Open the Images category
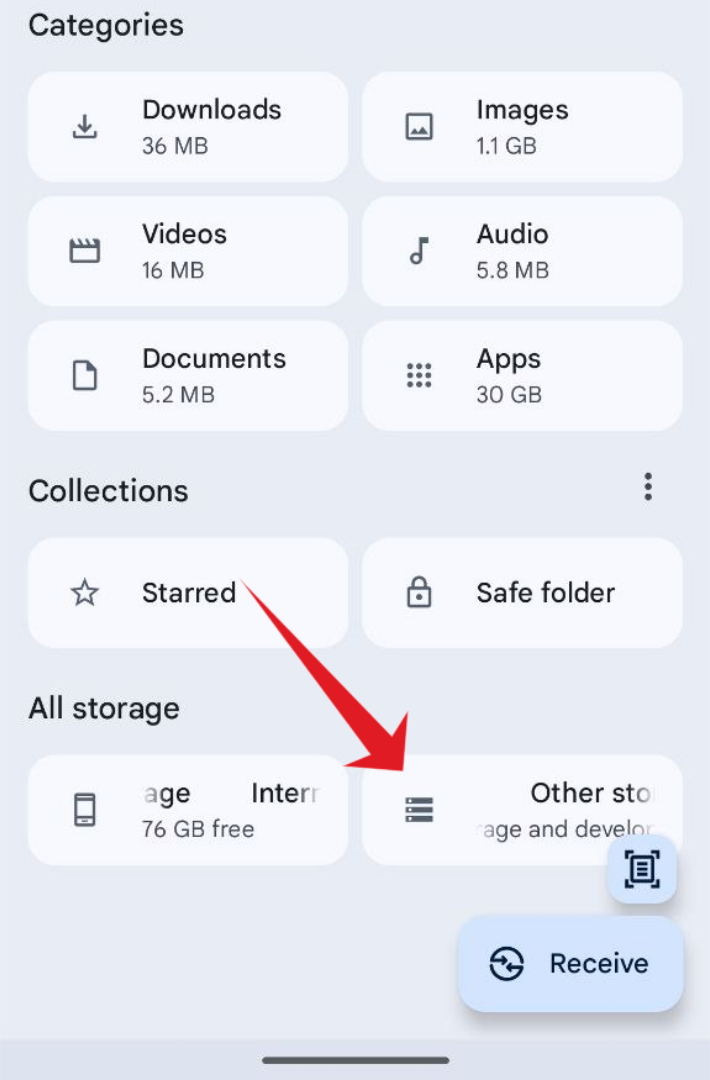The width and height of the screenshot is (710, 1080). pos(522,127)
